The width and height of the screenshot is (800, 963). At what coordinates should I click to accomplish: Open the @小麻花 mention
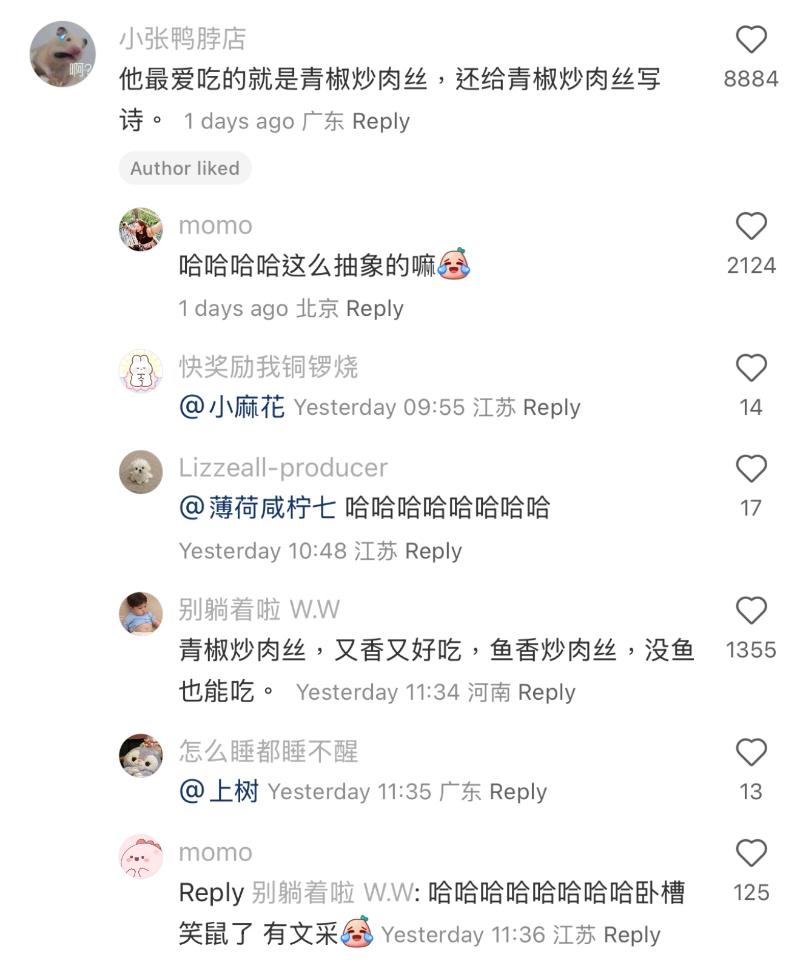(x=232, y=407)
